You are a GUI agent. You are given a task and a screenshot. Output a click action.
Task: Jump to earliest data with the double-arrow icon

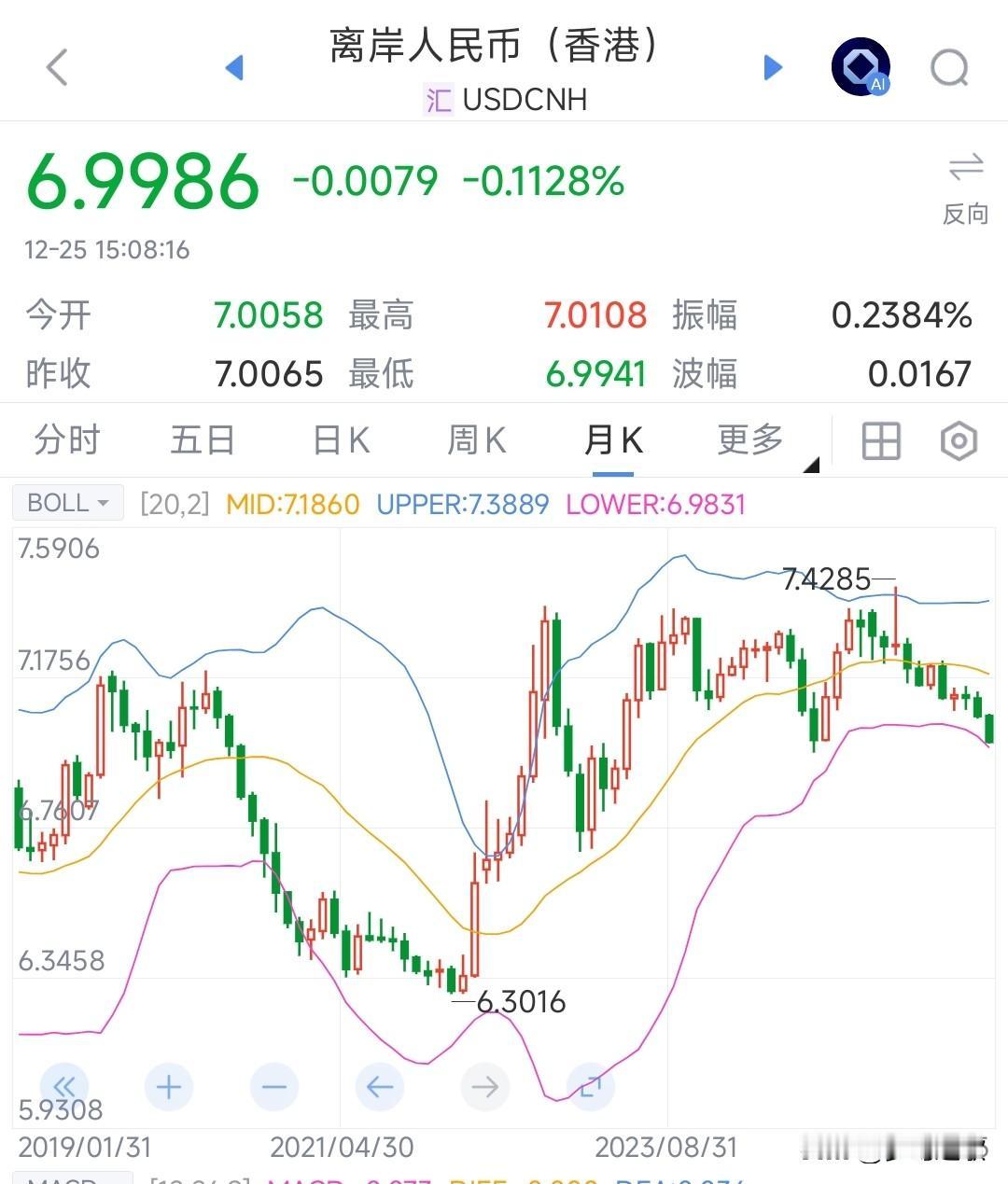tap(63, 1086)
